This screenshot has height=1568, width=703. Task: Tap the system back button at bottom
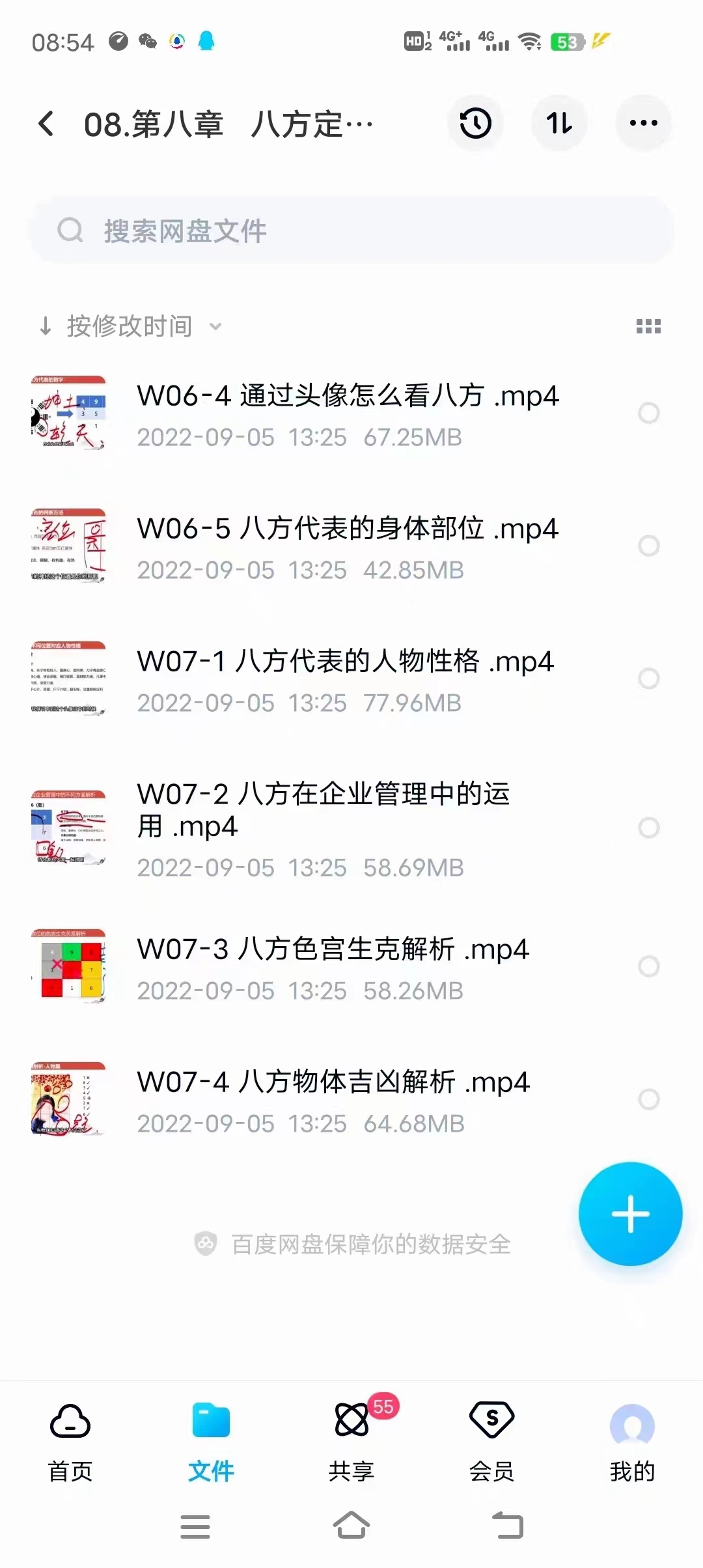[x=508, y=1526]
